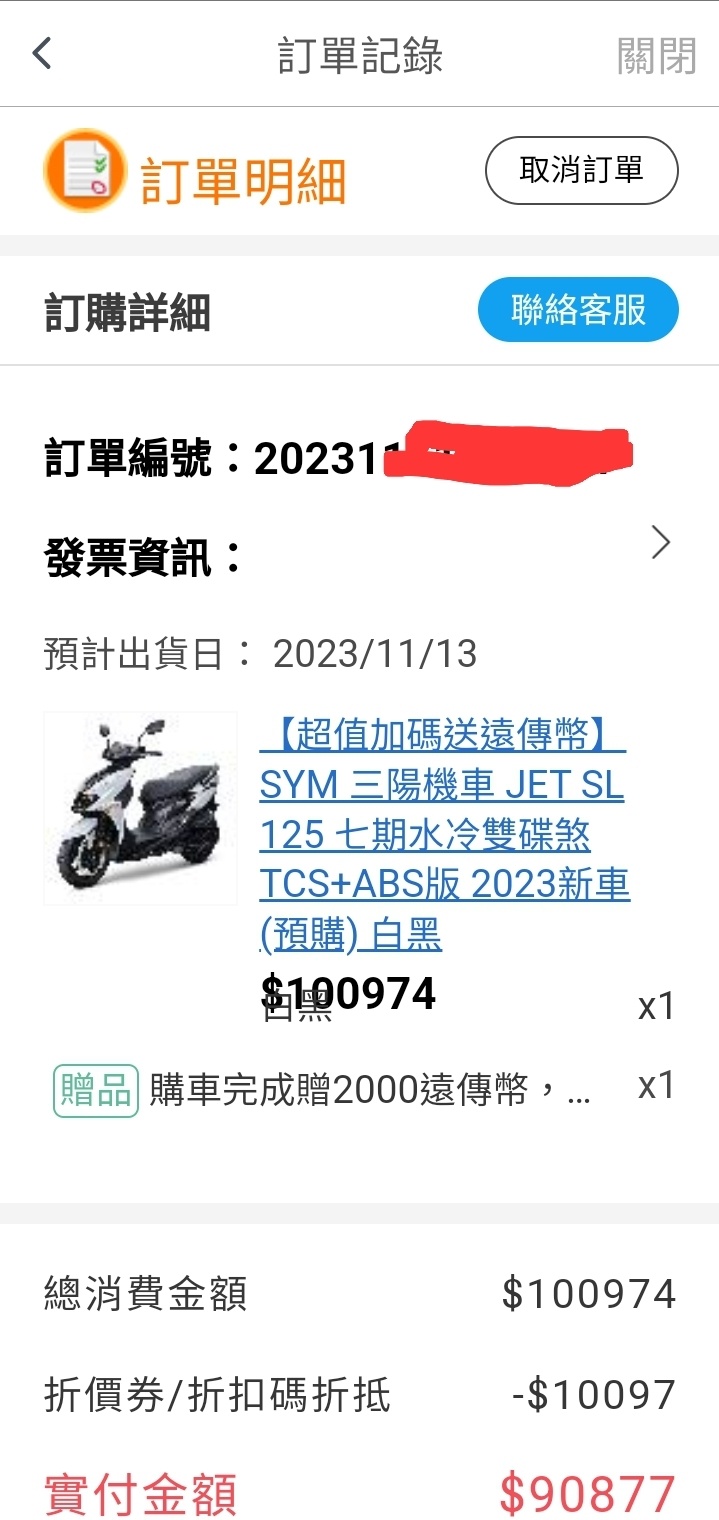This screenshot has width=719, height=1520.
Task: Open the SYM JET SL 125 product link
Action: 443,834
